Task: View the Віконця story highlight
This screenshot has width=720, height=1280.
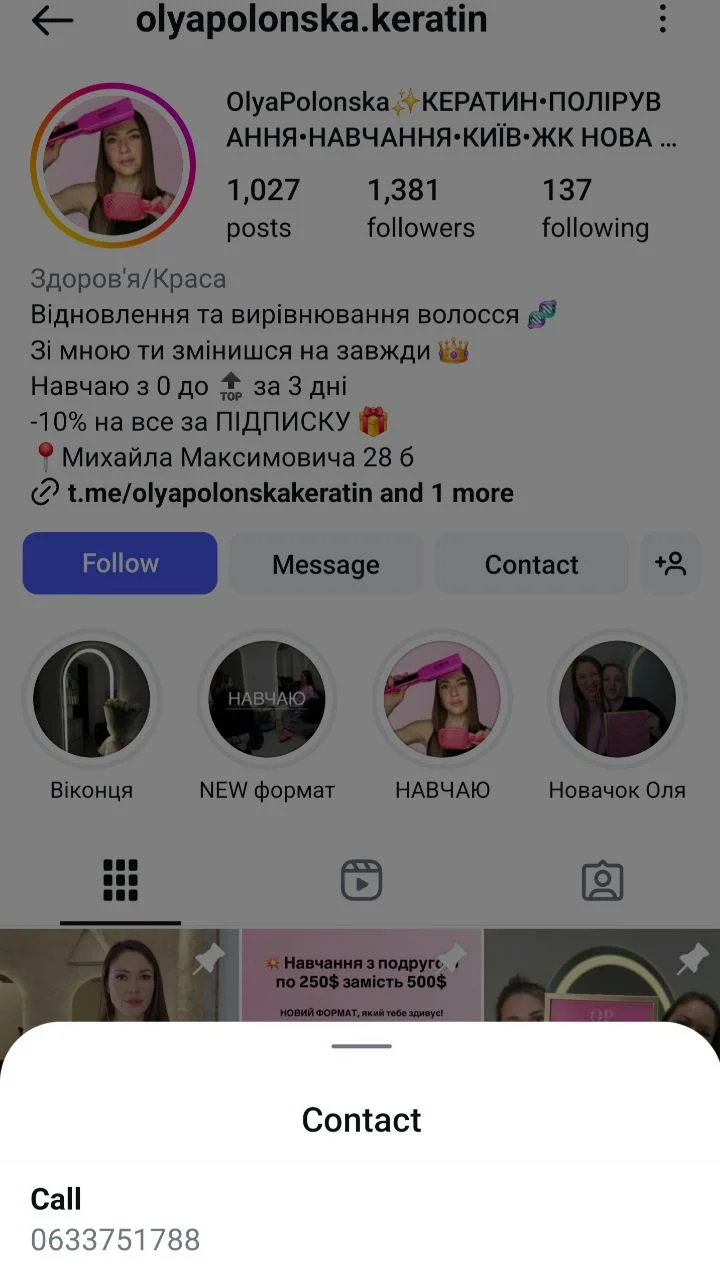Action: pyautogui.click(x=92, y=700)
